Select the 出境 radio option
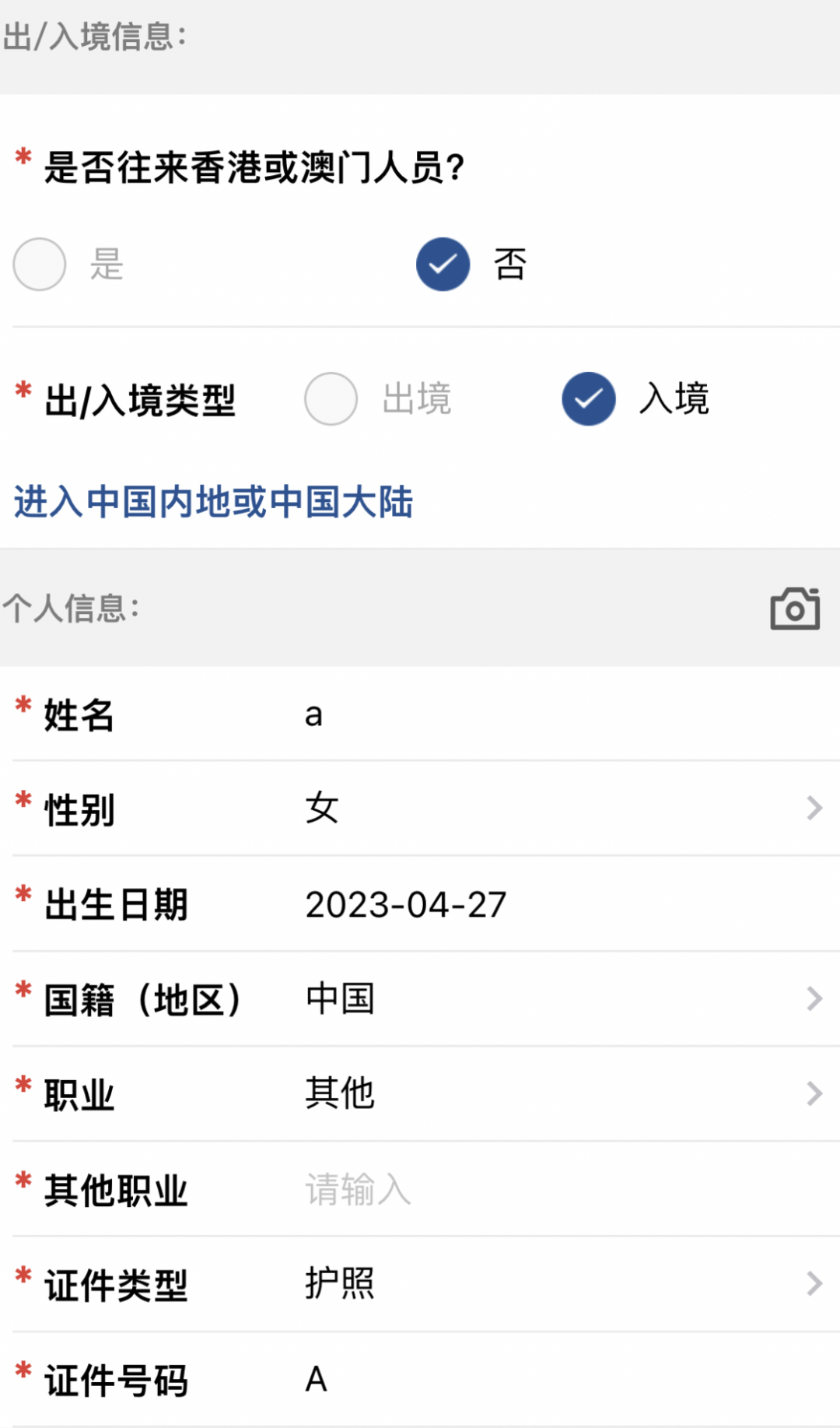The image size is (840, 1428). click(331, 398)
